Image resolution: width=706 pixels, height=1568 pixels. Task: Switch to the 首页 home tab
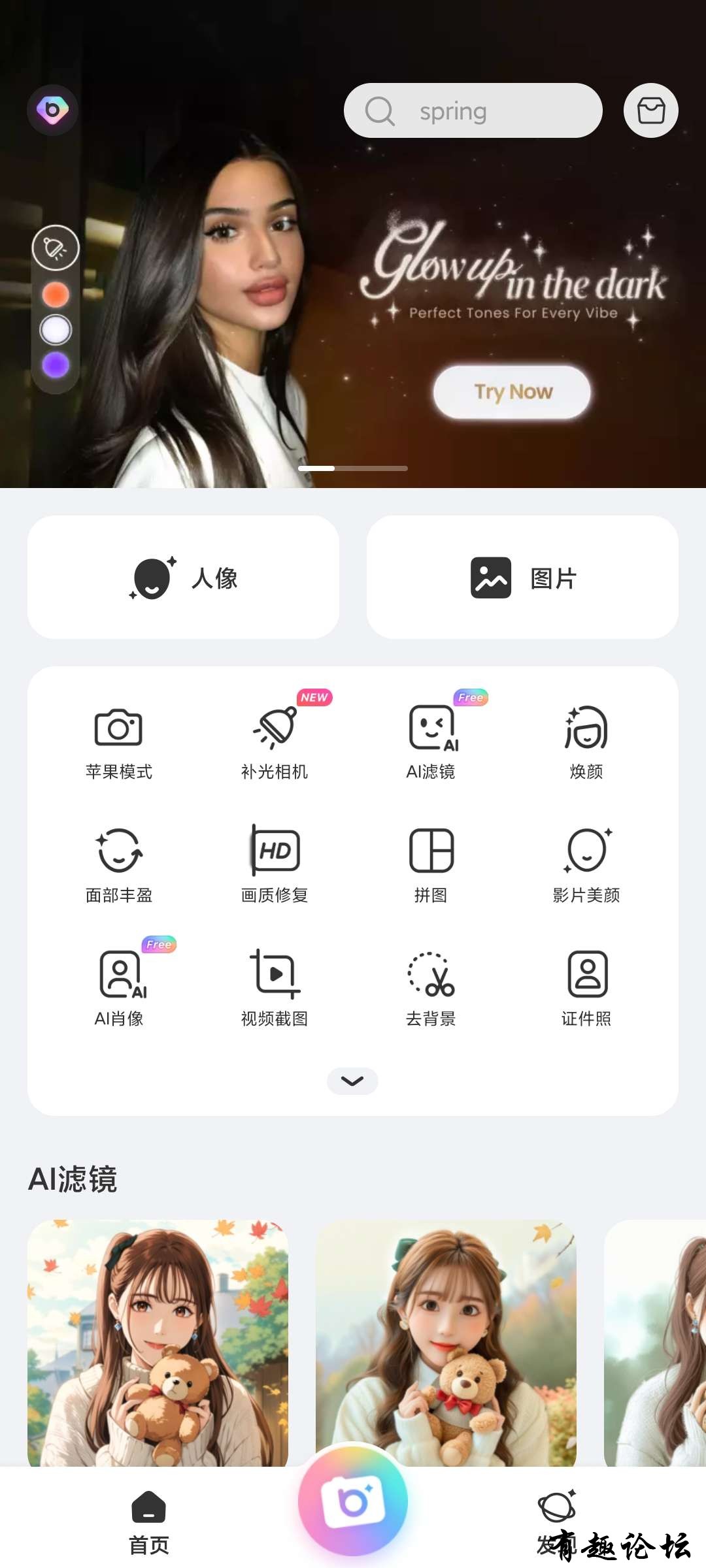click(x=149, y=1522)
